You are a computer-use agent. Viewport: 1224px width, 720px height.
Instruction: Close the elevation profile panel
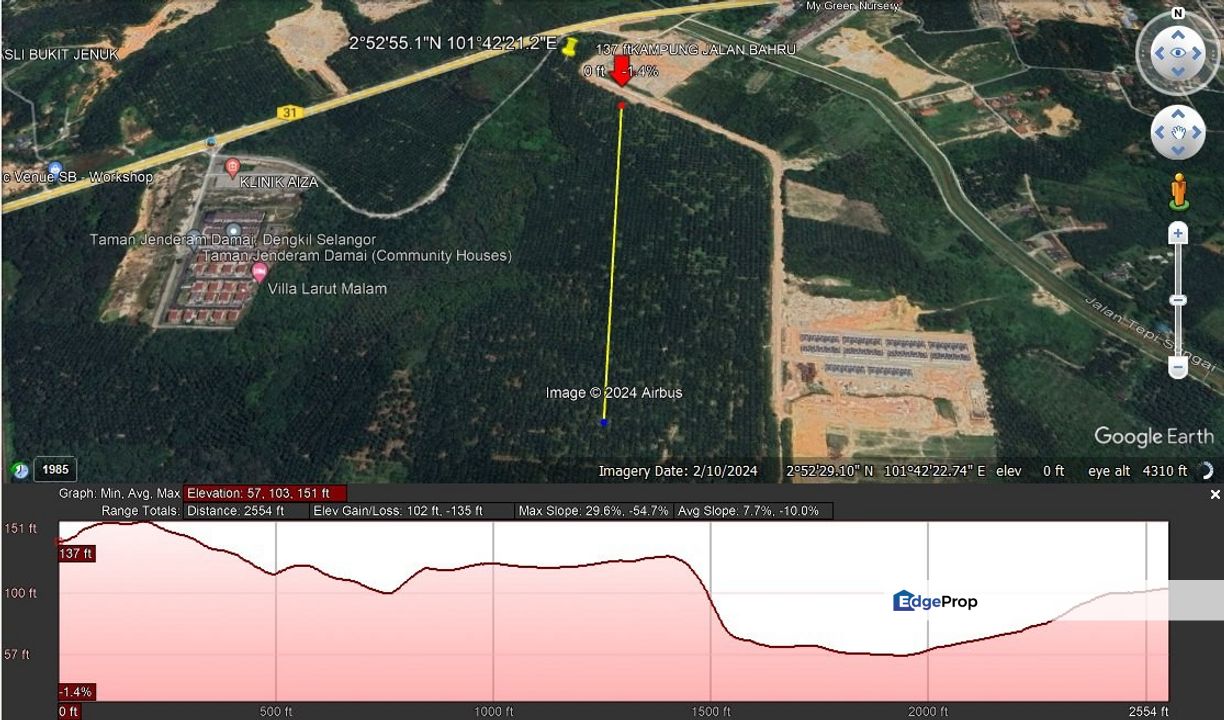coord(1215,494)
